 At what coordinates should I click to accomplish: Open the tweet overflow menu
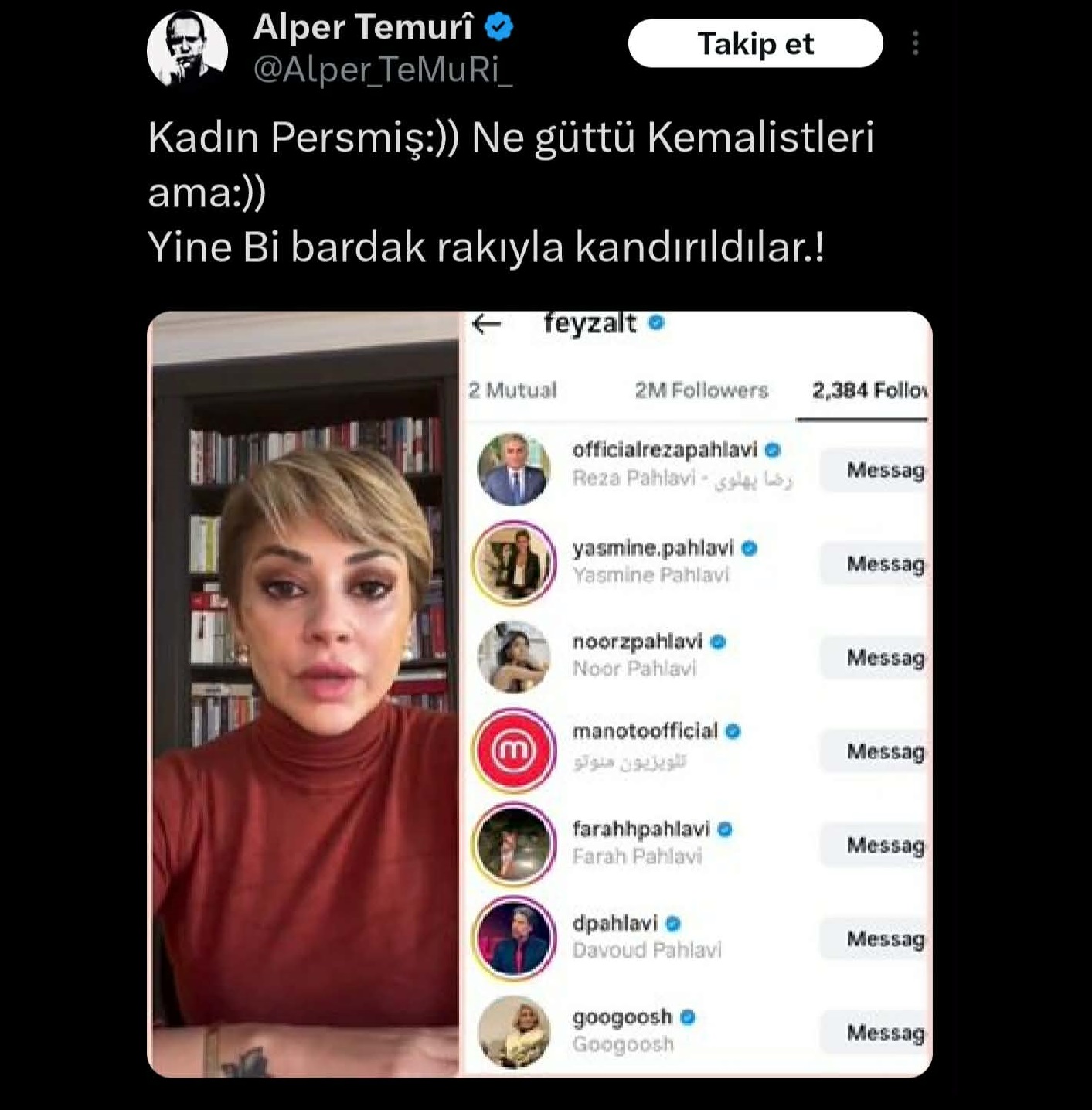tap(915, 43)
